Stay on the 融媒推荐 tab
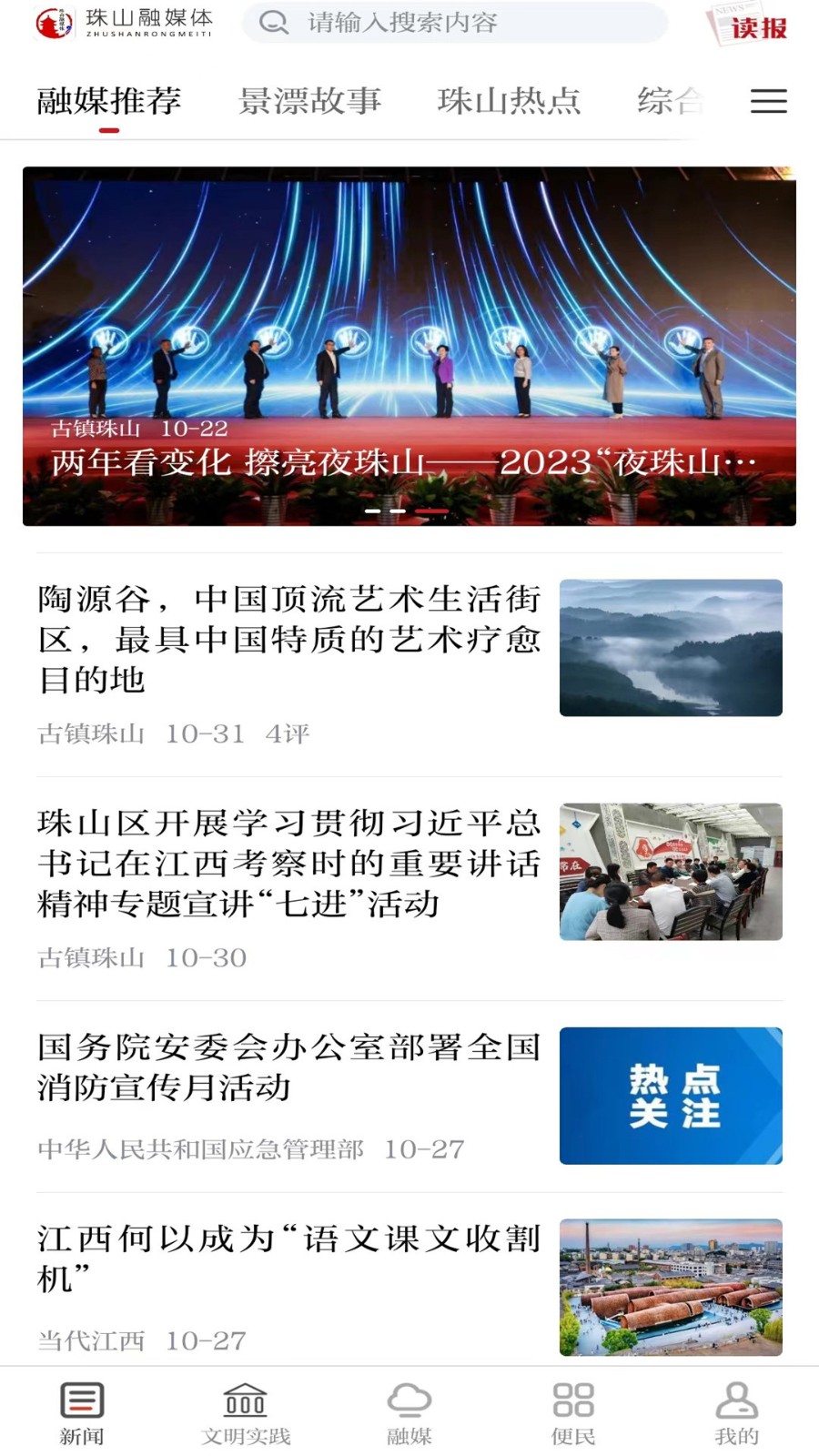819x1456 pixels. 108,101
